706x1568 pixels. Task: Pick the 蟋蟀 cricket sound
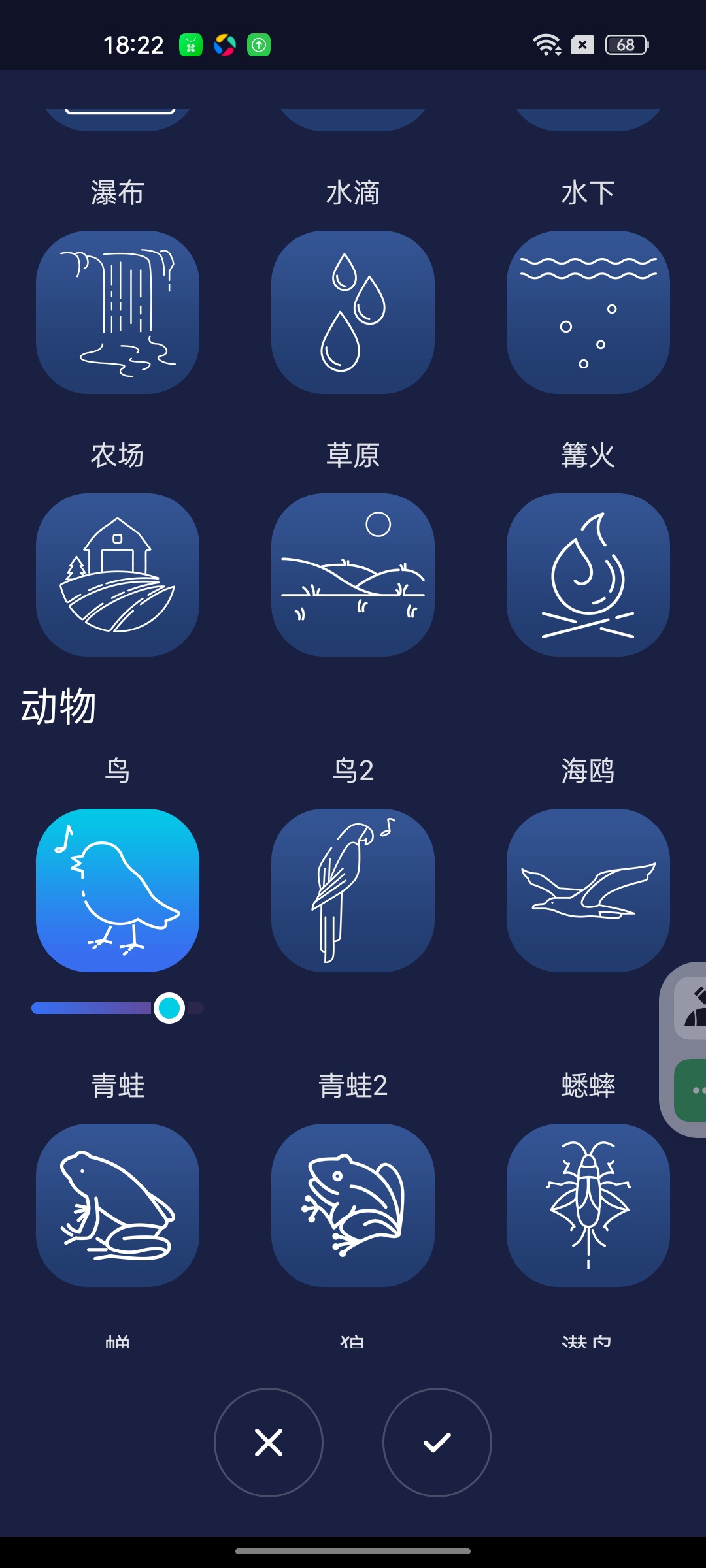pos(588,1205)
